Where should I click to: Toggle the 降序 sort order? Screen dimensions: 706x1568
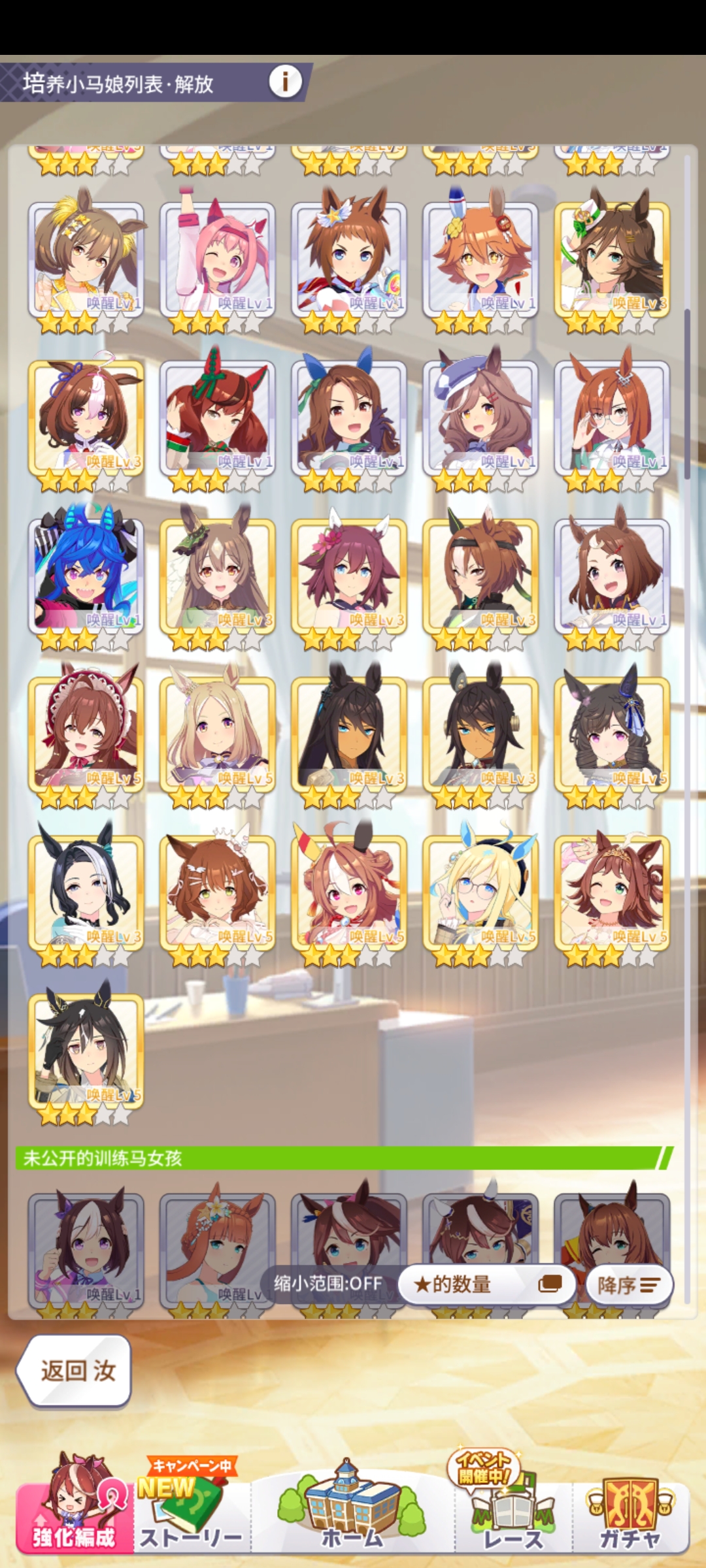click(629, 1285)
